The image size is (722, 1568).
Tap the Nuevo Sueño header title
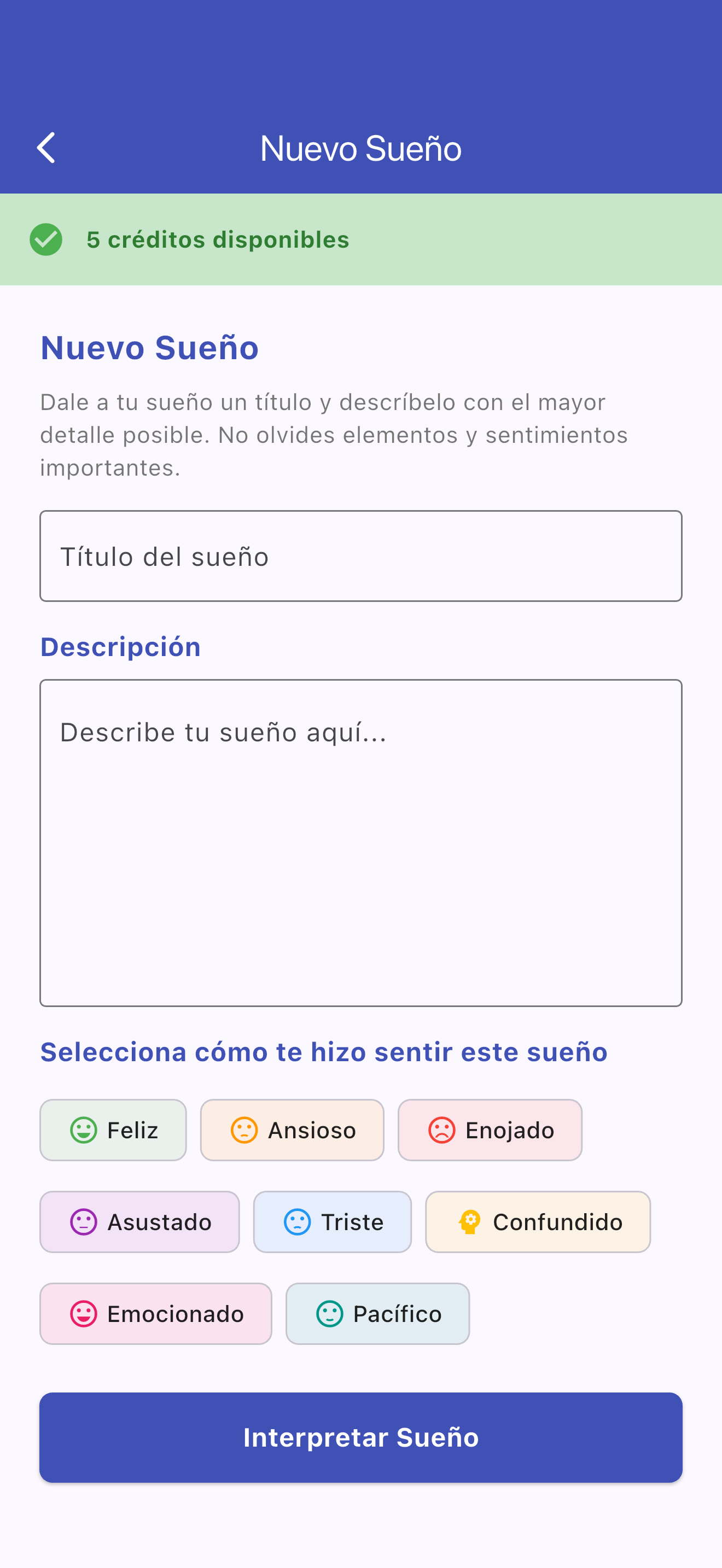[x=361, y=147]
